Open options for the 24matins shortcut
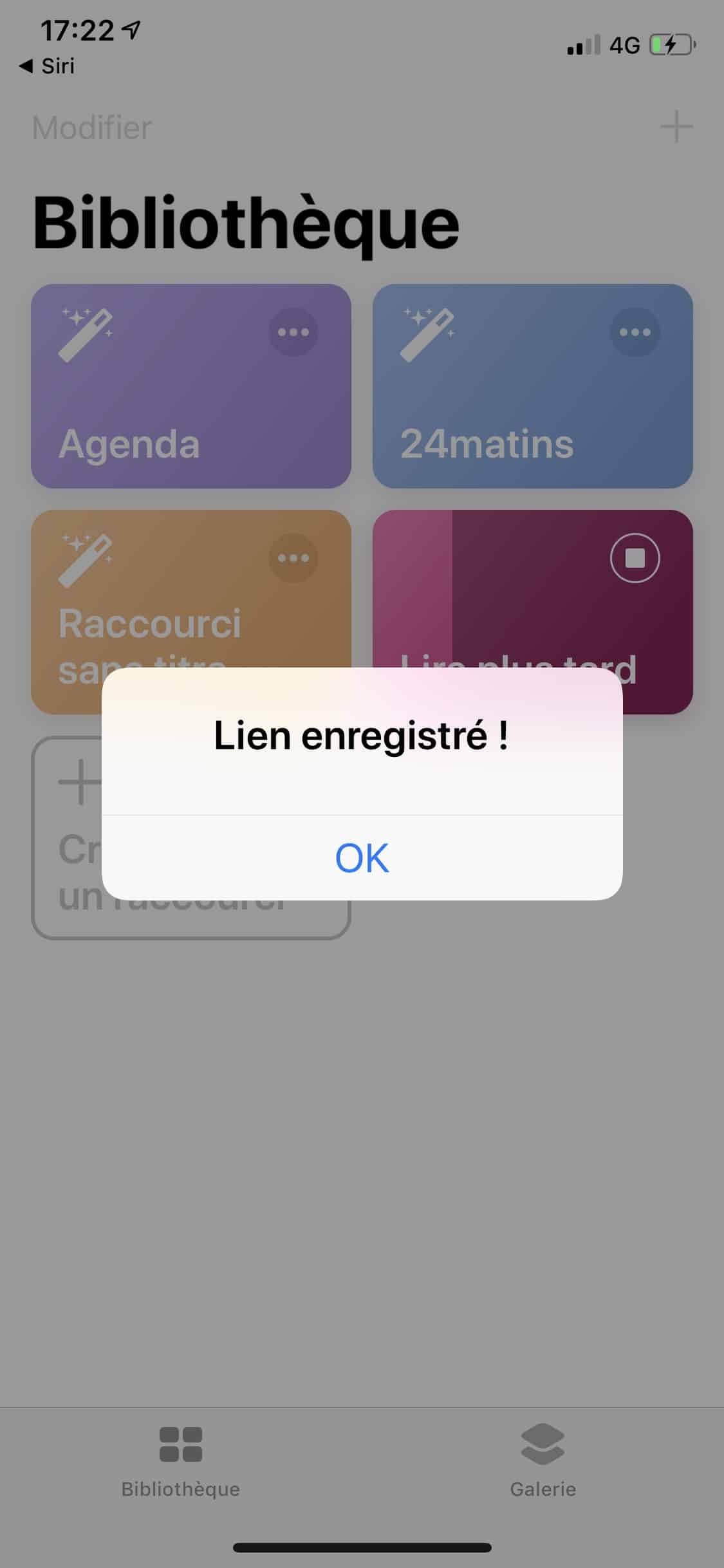 click(x=635, y=332)
